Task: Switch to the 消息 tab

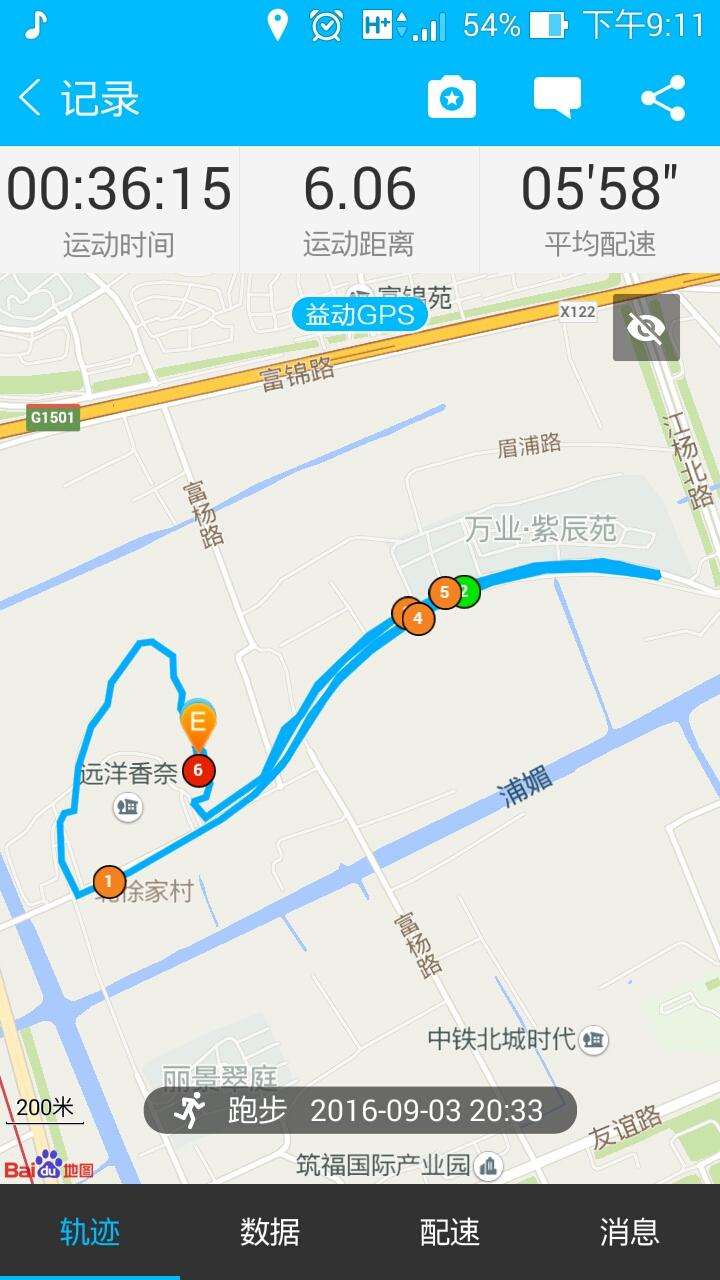Action: click(x=630, y=1232)
